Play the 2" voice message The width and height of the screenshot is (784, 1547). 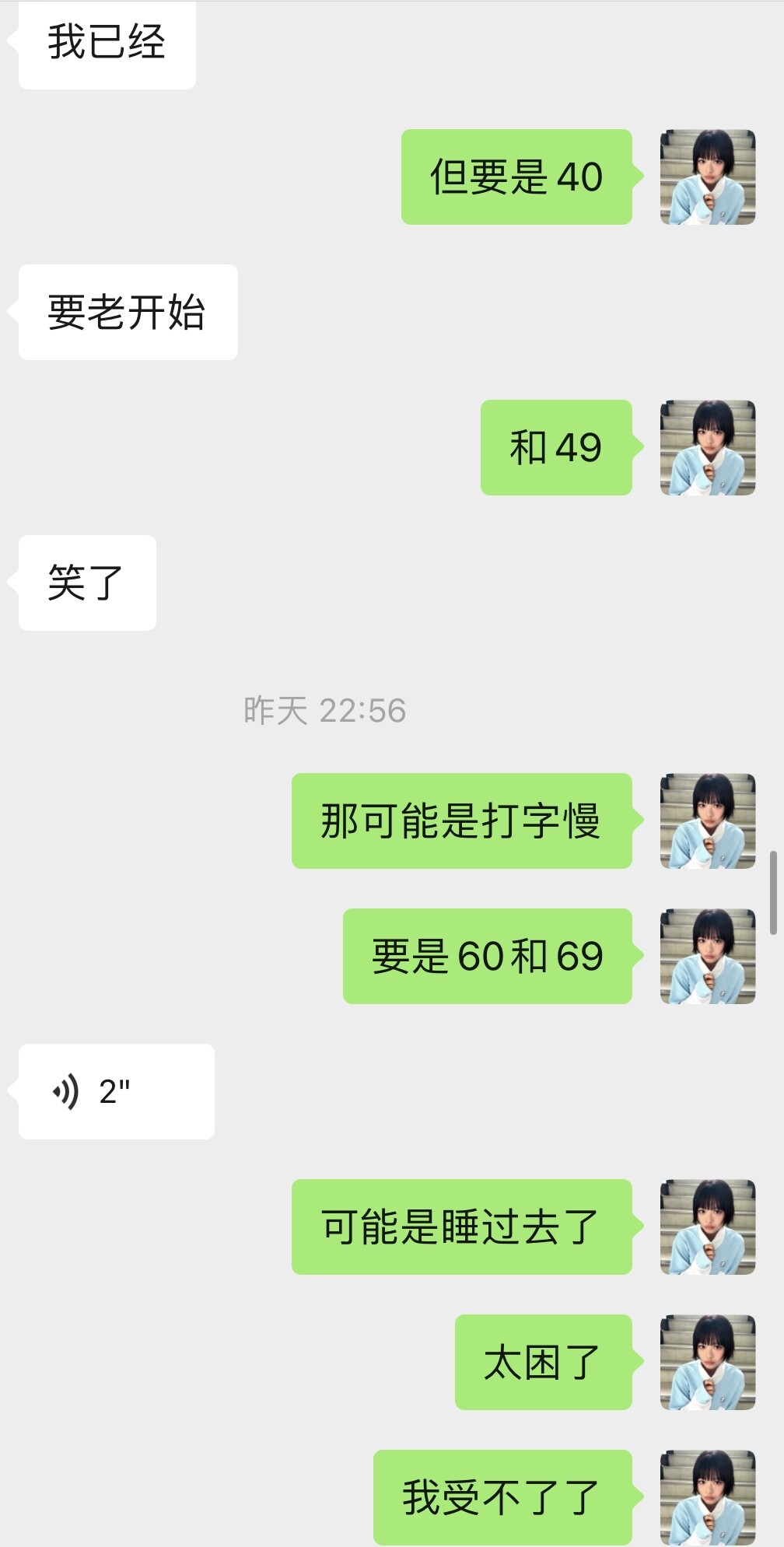pos(117,1091)
